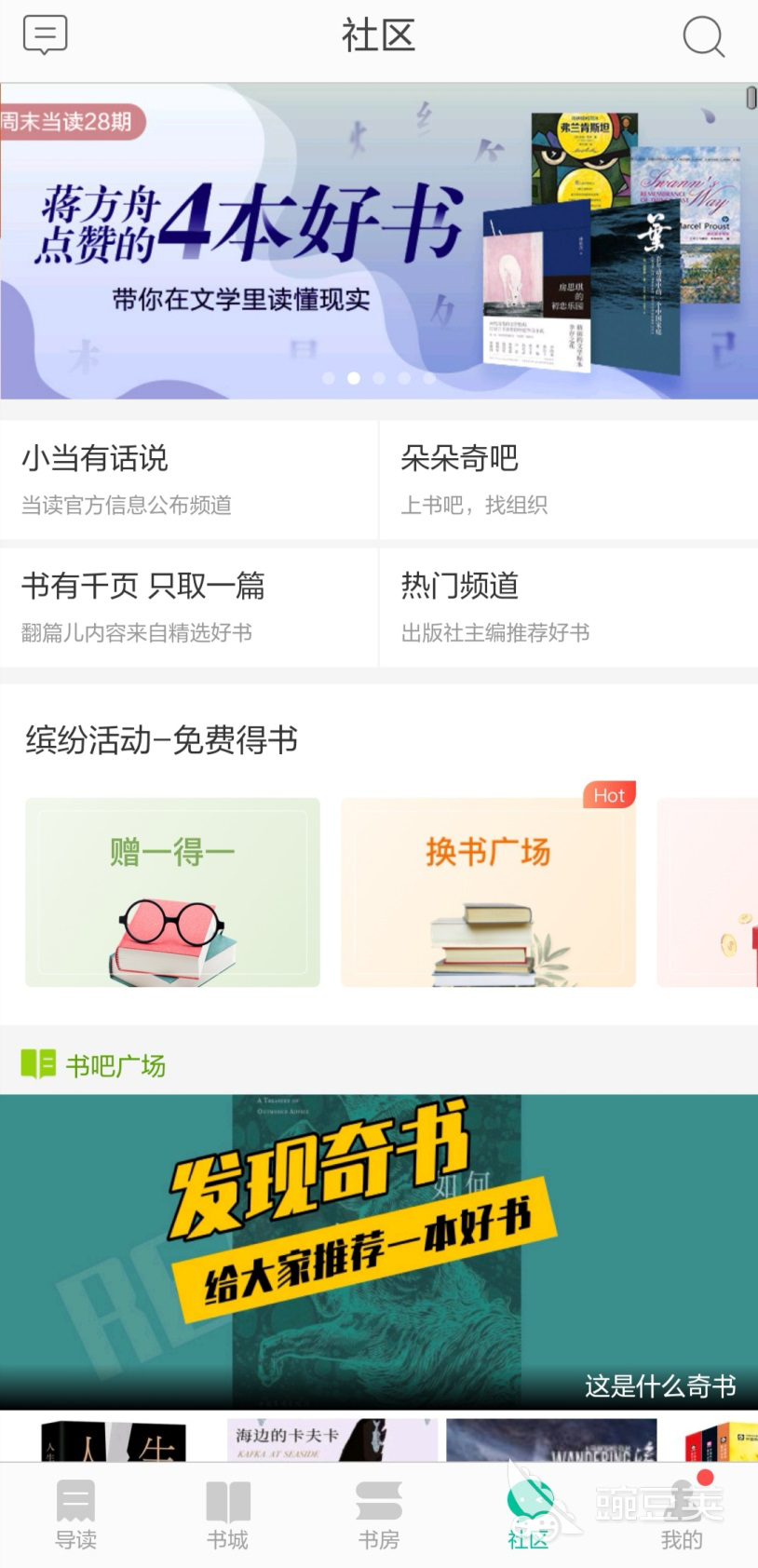Open the search icon
The width and height of the screenshot is (758, 1568).
703,37
